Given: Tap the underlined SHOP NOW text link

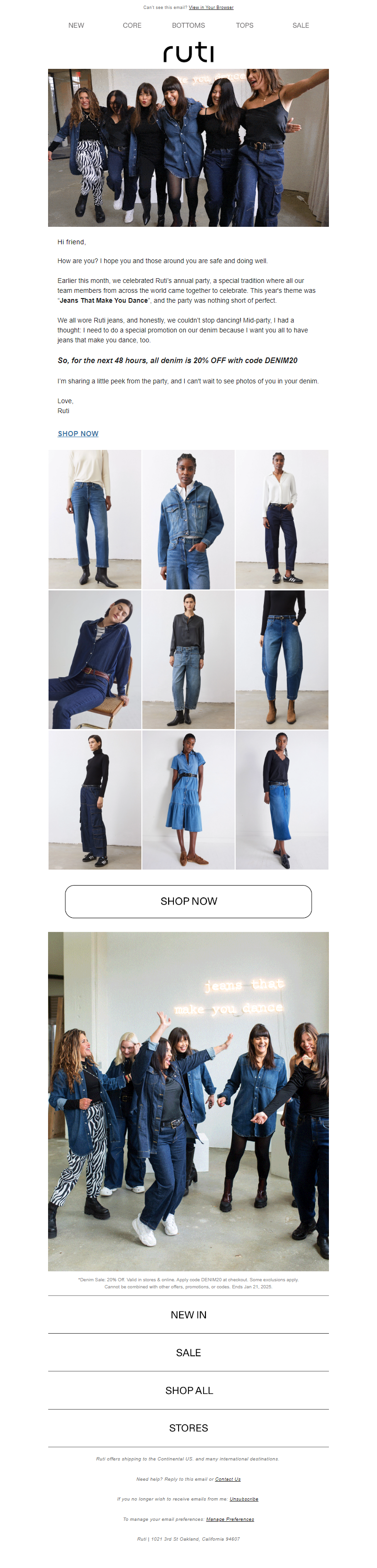Looking at the screenshot, I should tap(78, 433).
